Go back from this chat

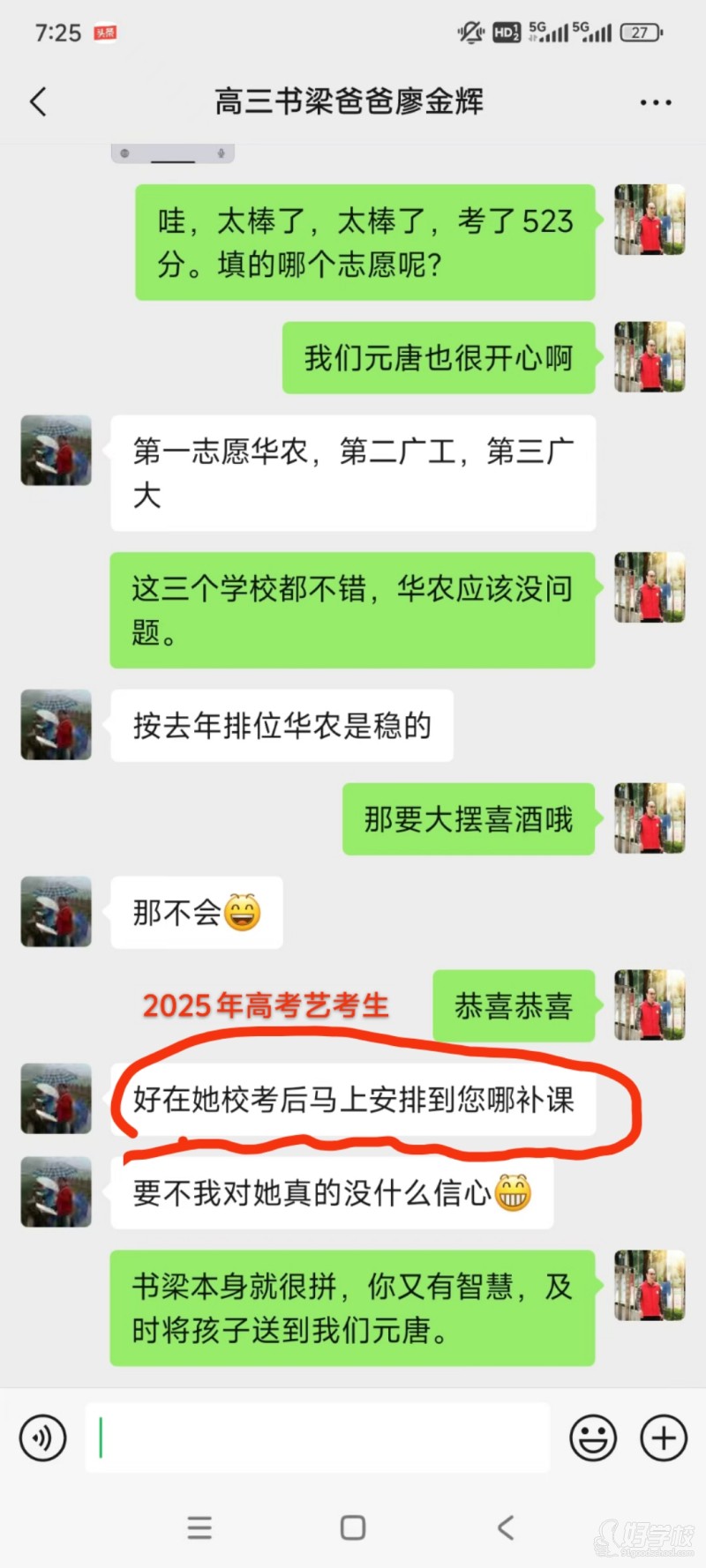tap(38, 102)
